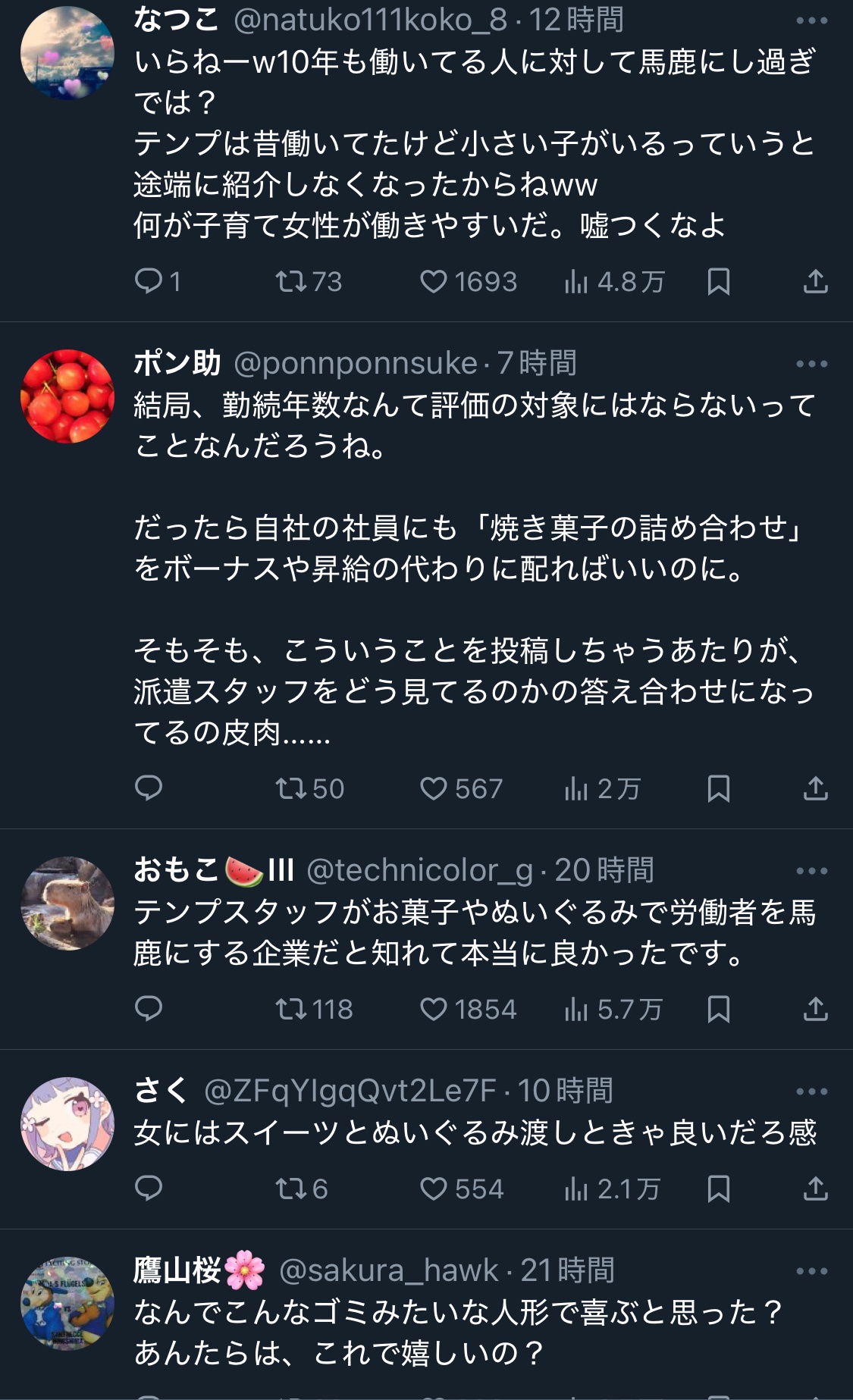This screenshot has width=853, height=1400.
Task: Retweet なつこ's post
Action: click(290, 282)
